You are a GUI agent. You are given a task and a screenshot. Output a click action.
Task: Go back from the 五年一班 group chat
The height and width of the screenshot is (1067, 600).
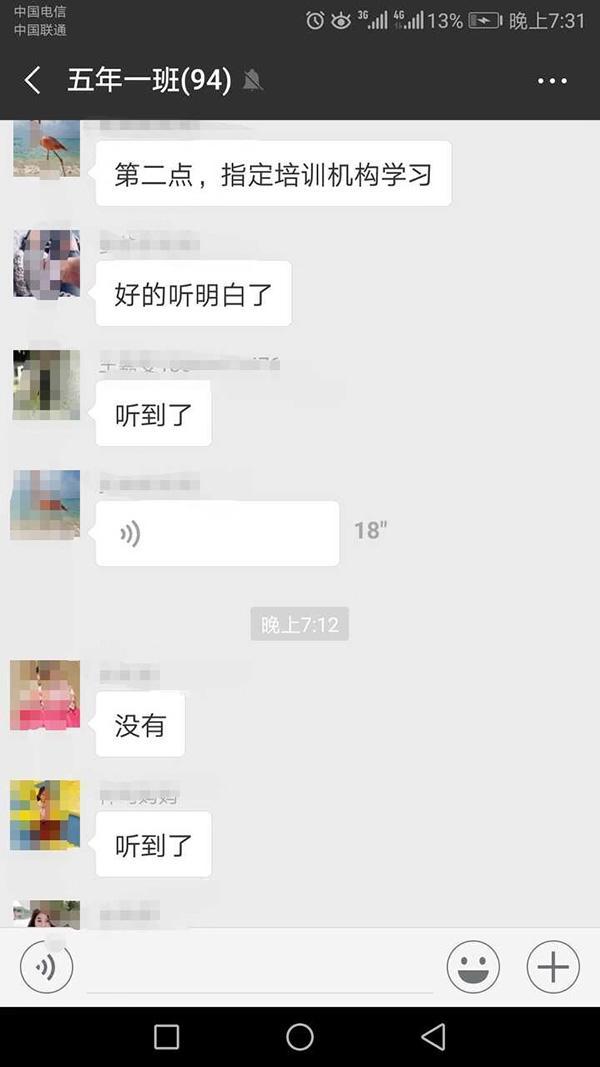(33, 81)
